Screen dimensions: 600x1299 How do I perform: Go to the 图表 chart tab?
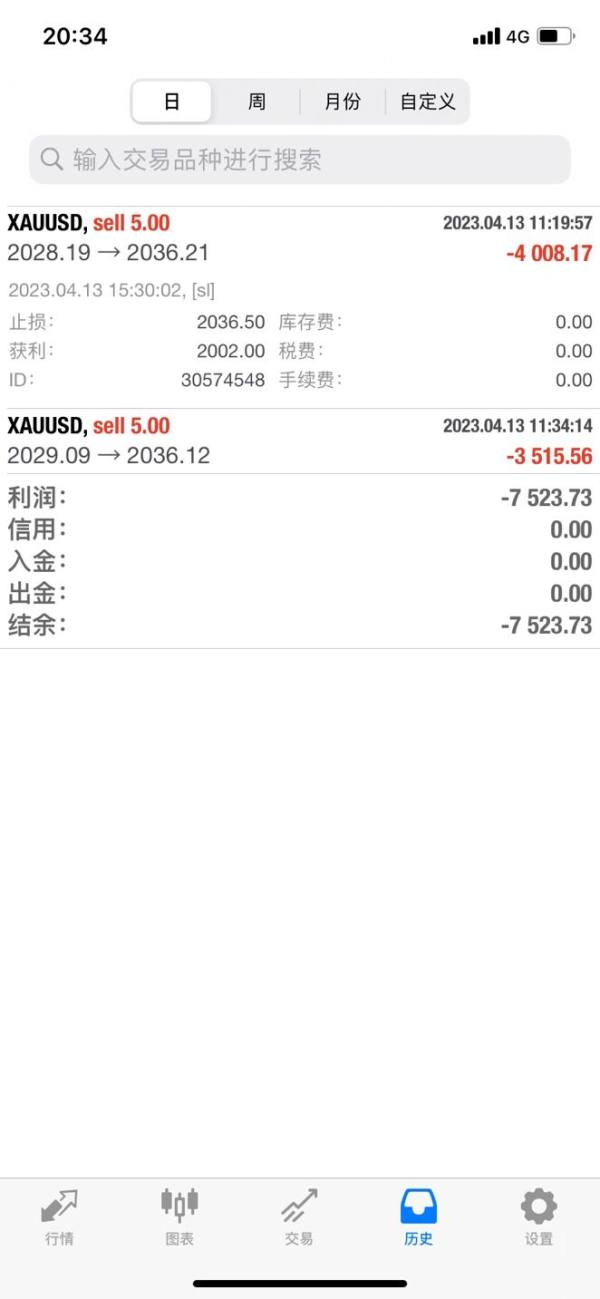(x=179, y=1217)
